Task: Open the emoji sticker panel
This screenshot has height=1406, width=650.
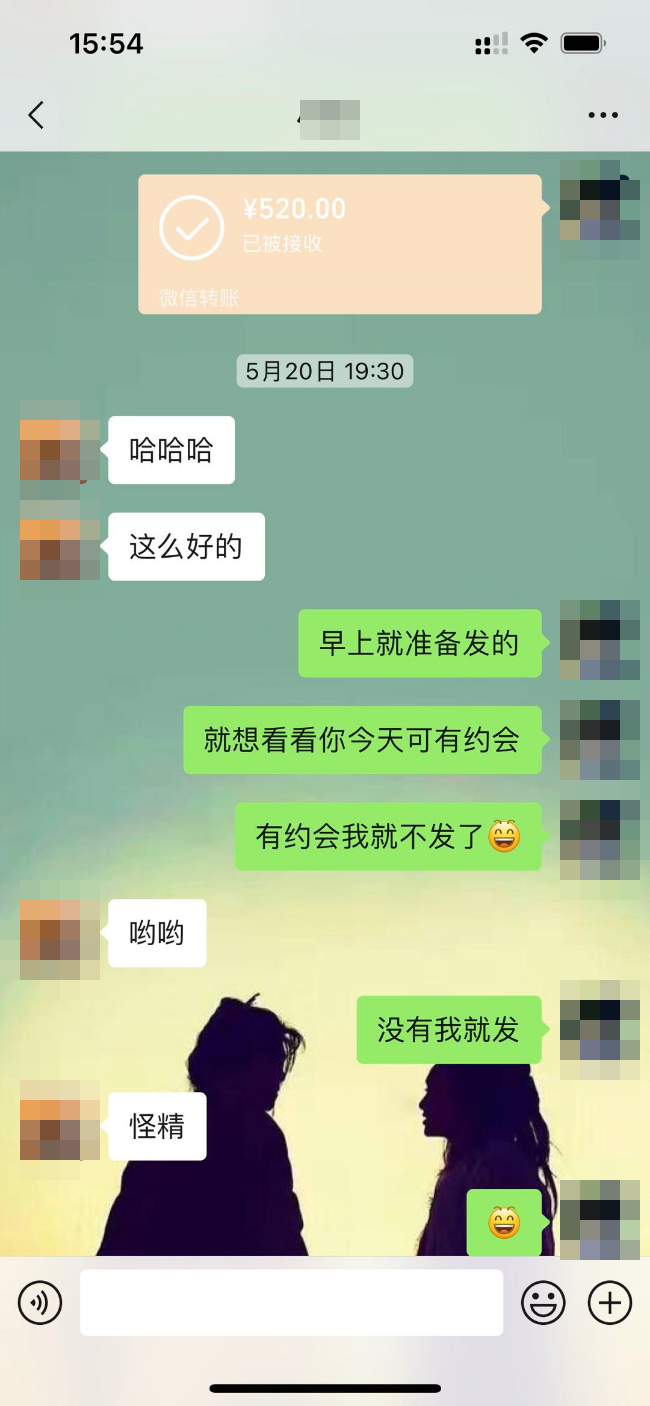Action: pos(543,1303)
